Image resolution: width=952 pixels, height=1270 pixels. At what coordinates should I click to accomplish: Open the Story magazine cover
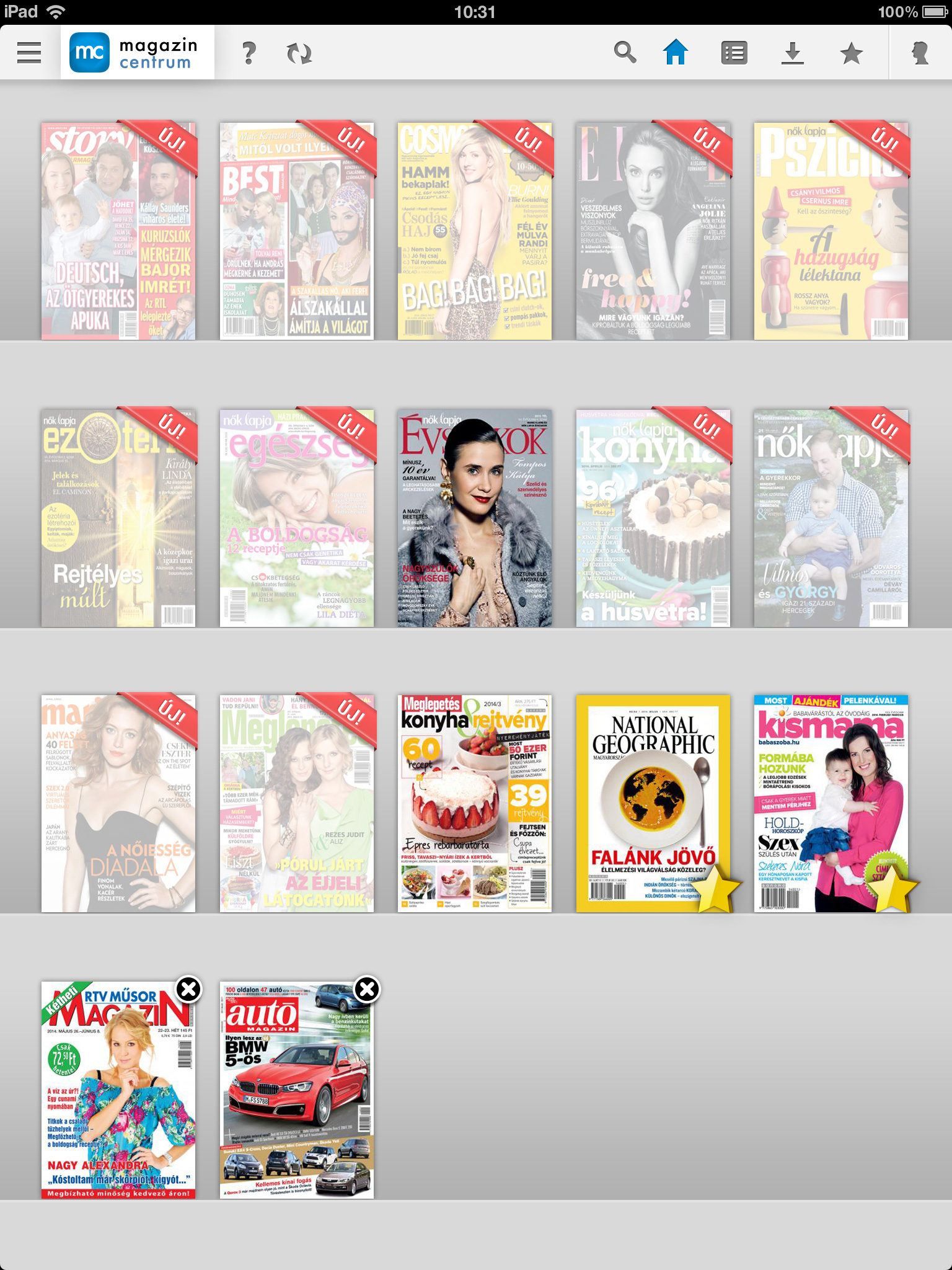coord(118,231)
